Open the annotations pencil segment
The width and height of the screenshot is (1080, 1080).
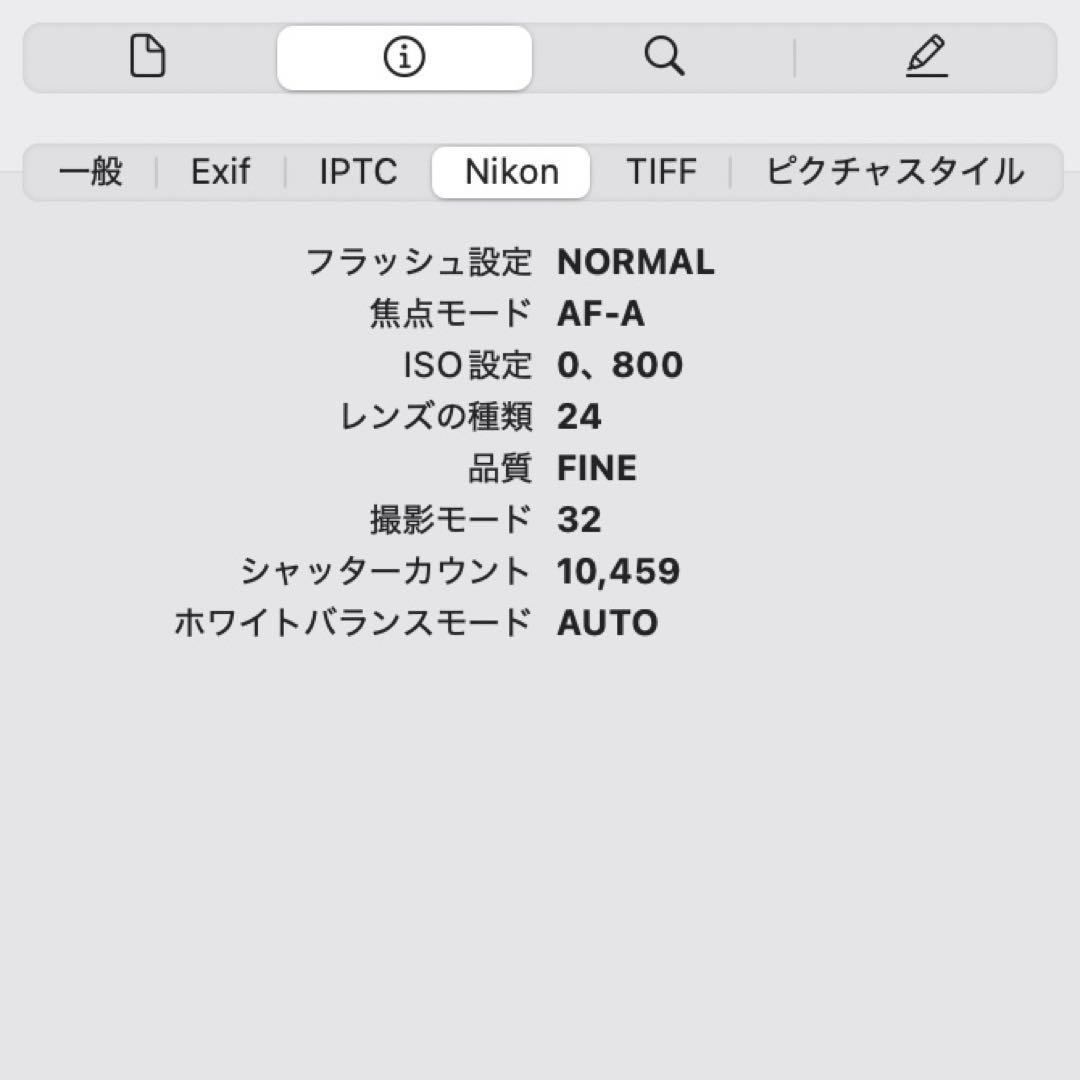click(x=926, y=57)
